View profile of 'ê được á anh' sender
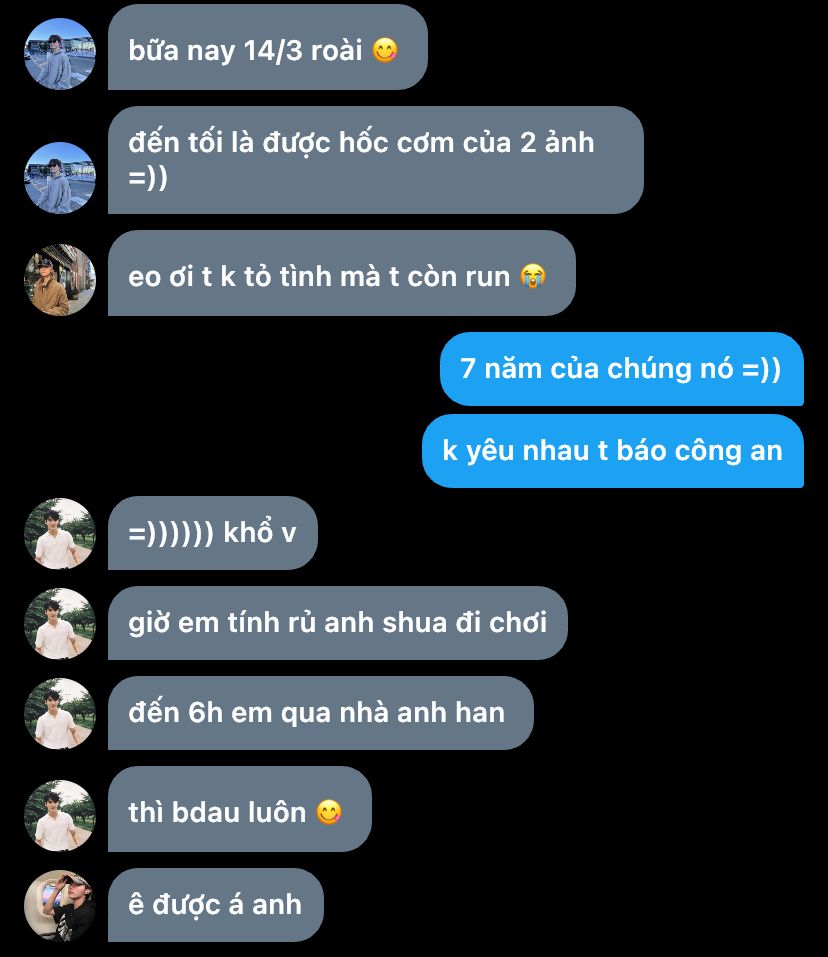 pos(60,906)
